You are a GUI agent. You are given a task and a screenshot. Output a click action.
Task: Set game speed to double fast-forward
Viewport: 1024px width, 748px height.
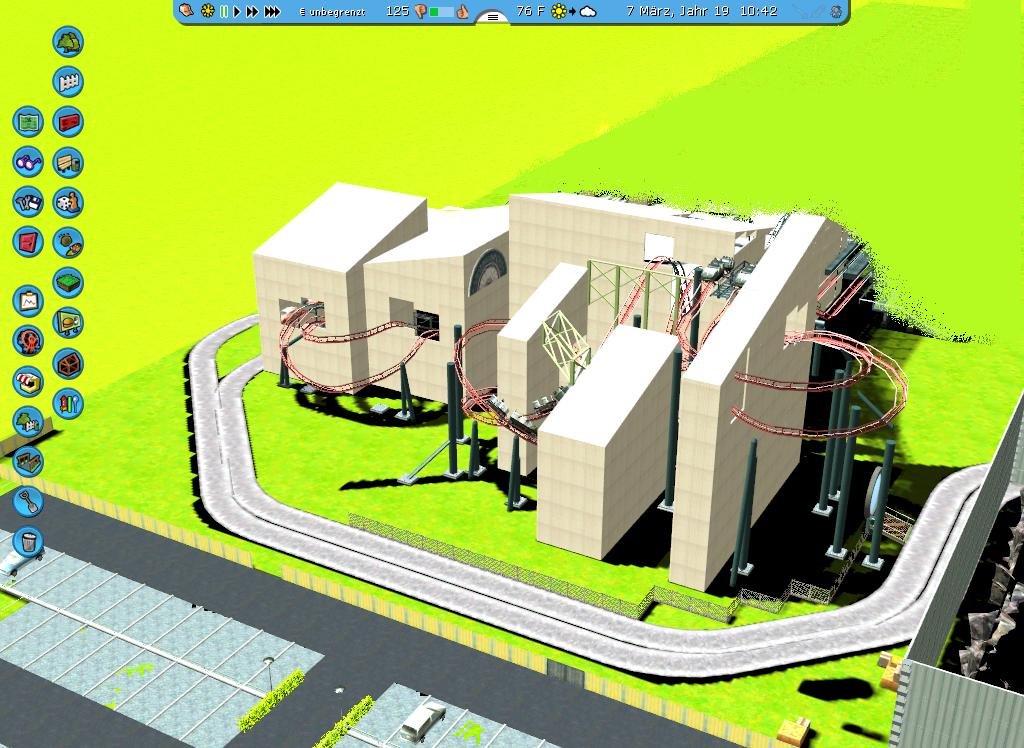click(252, 11)
